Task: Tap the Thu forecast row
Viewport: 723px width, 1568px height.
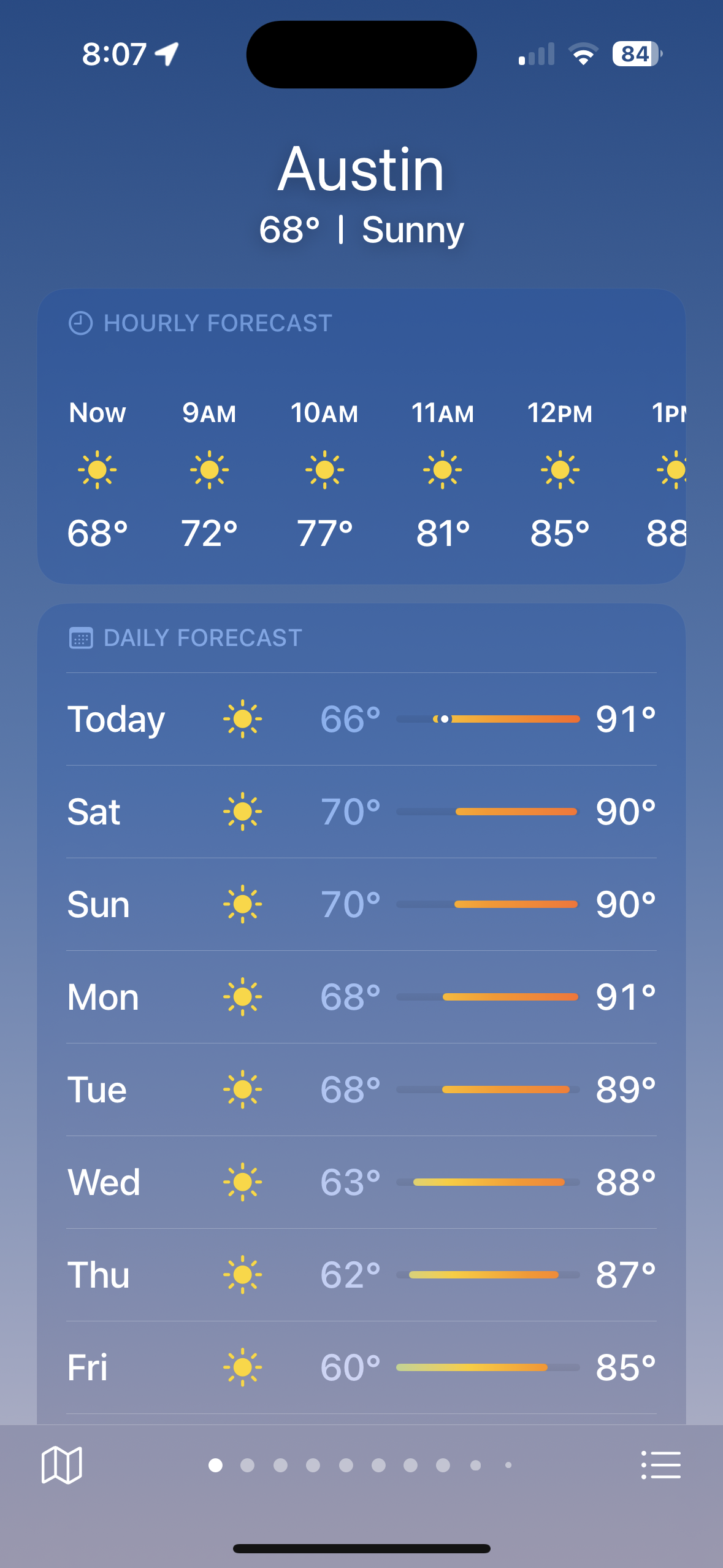Action: [x=361, y=1275]
